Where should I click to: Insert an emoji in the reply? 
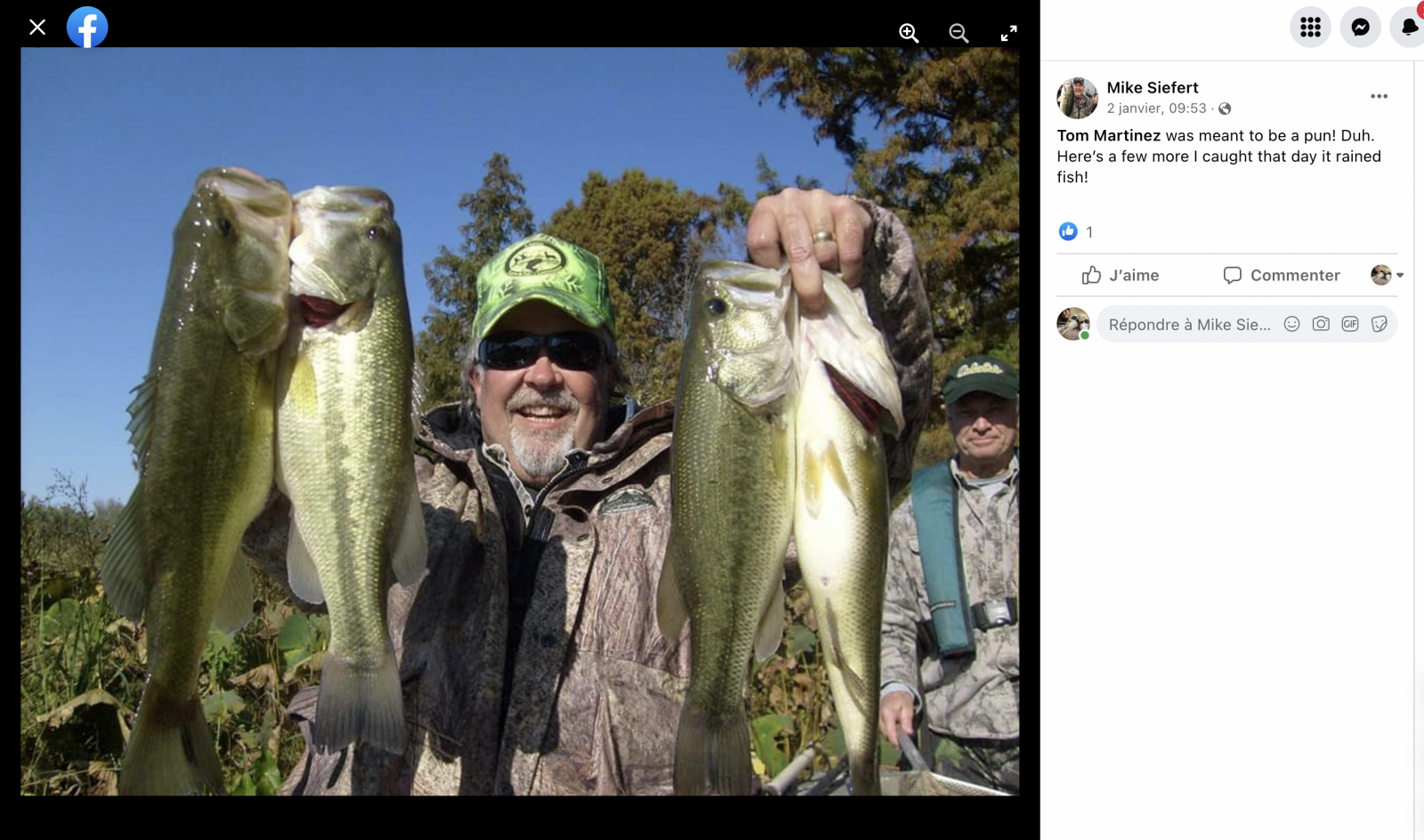[x=1291, y=324]
